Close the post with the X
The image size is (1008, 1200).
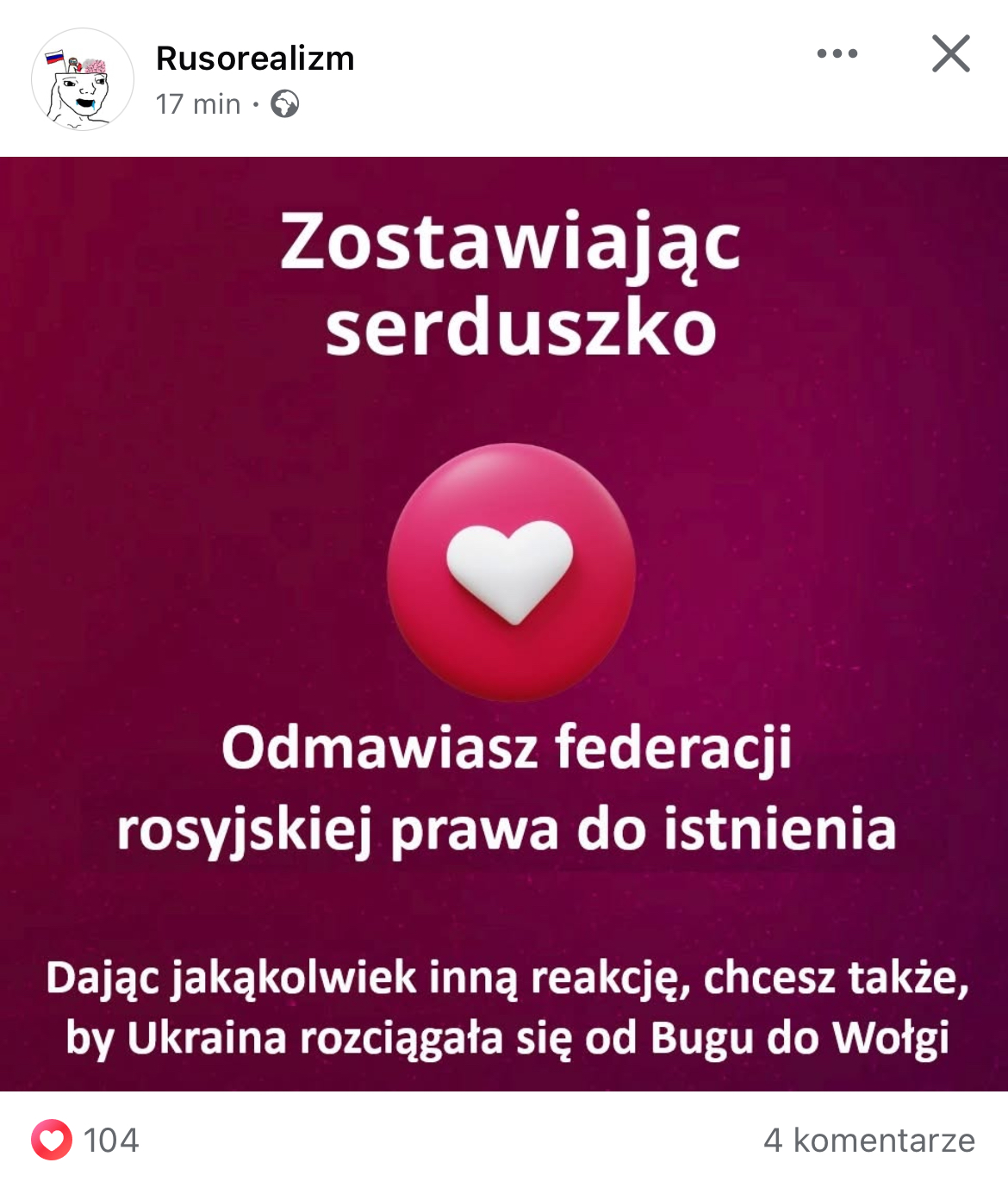(x=950, y=53)
